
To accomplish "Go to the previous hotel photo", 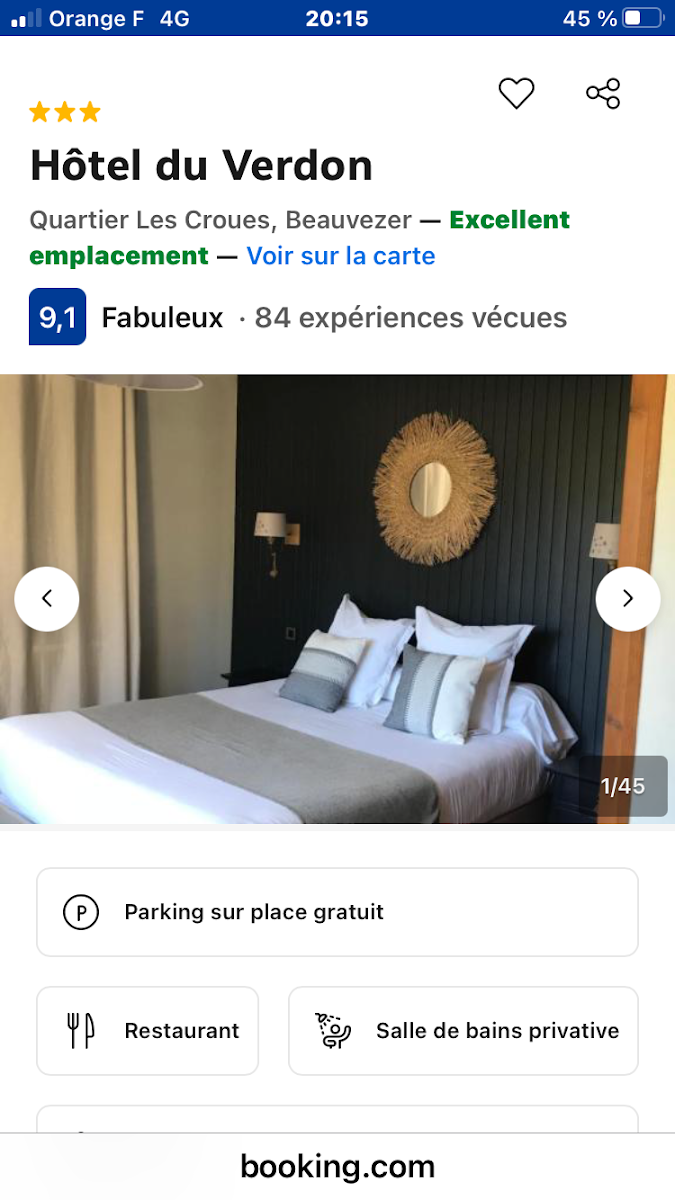I will [x=46, y=599].
